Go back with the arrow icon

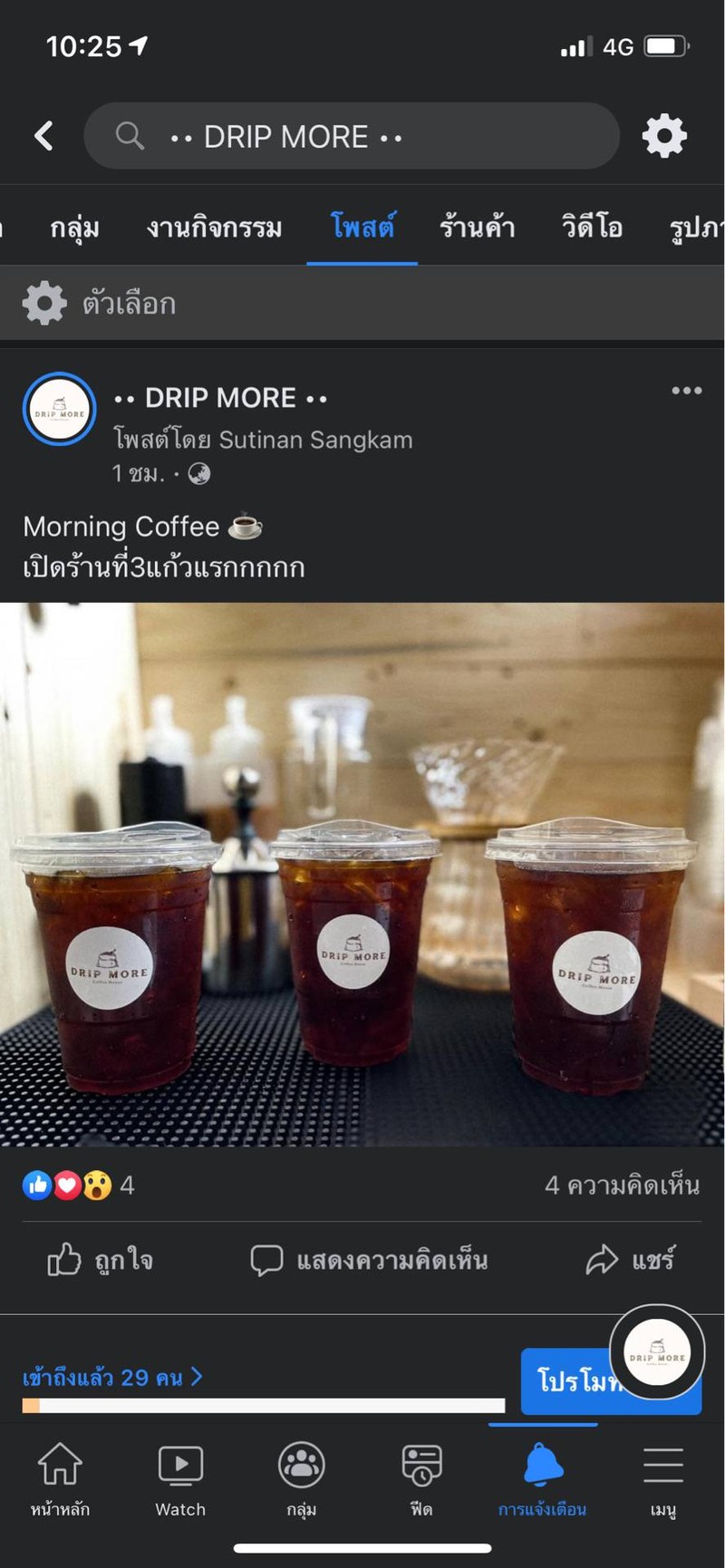pos(43,136)
